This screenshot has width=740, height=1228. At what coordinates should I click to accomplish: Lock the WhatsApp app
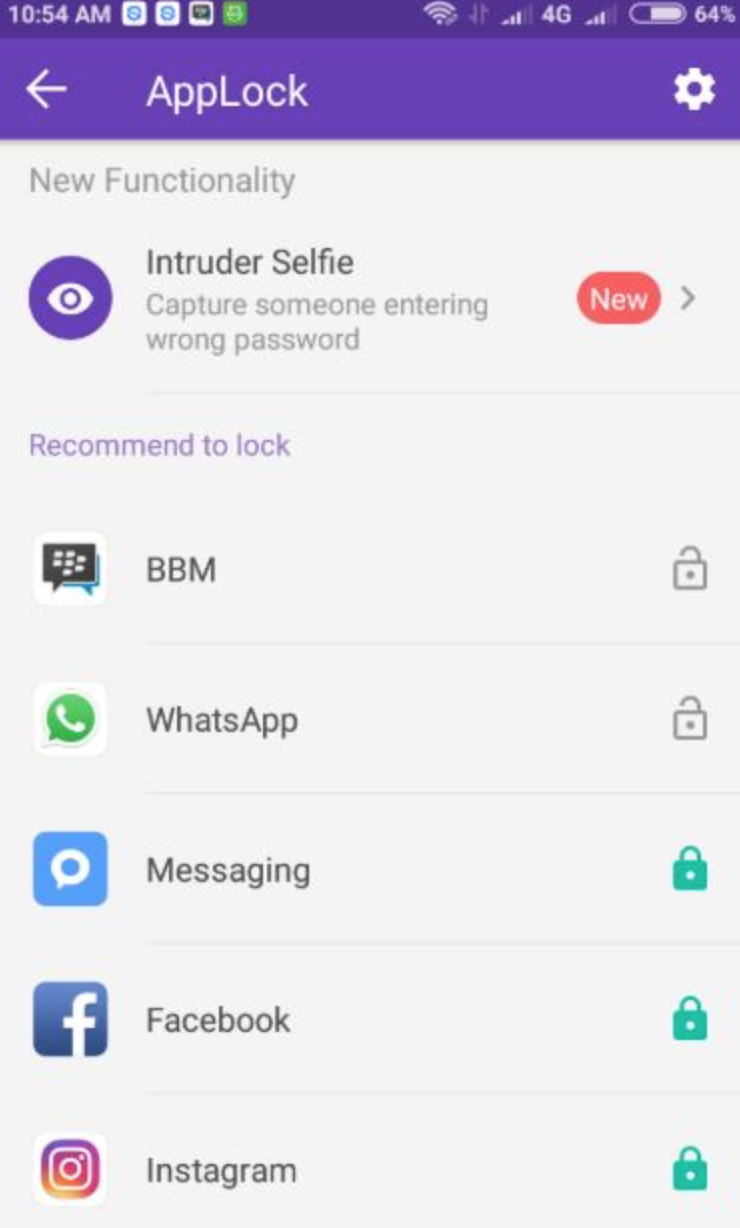point(689,721)
